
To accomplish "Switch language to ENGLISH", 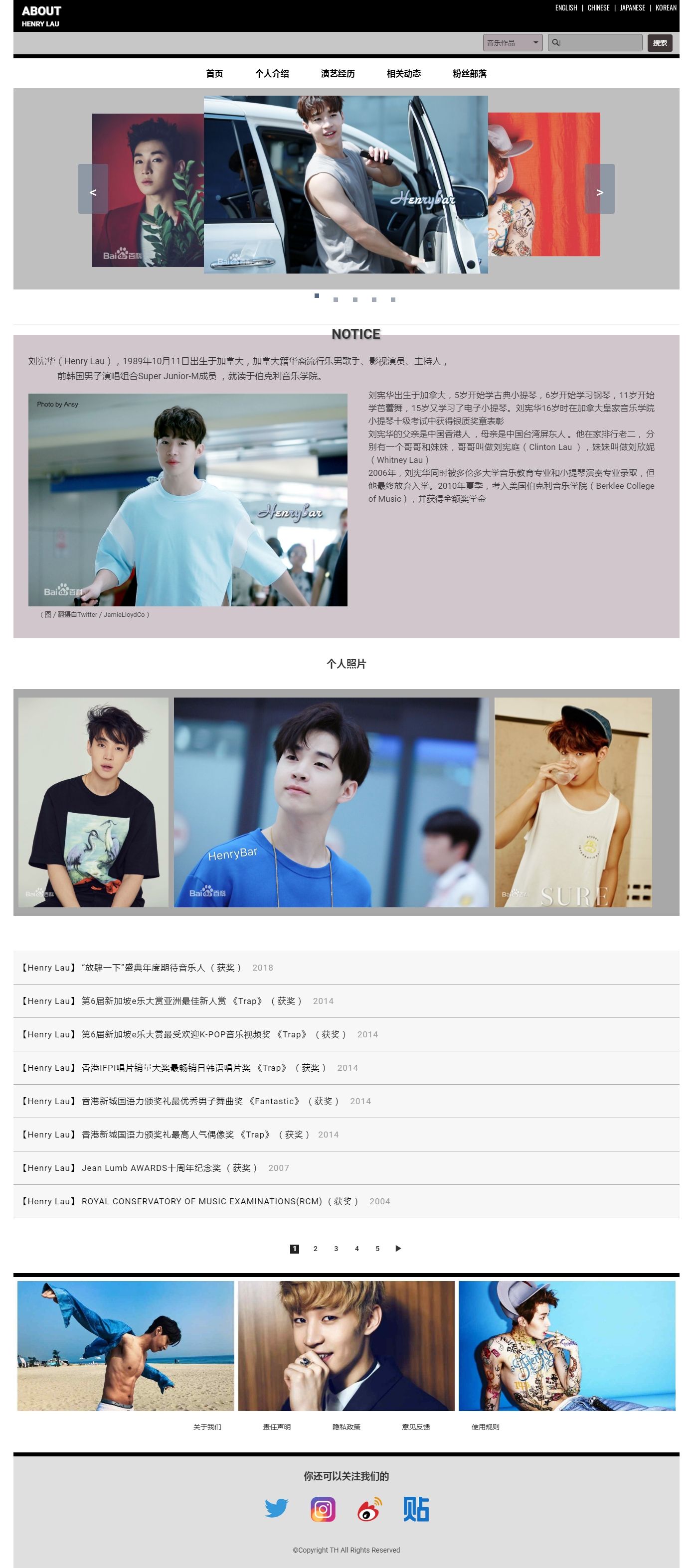I will click(x=566, y=8).
